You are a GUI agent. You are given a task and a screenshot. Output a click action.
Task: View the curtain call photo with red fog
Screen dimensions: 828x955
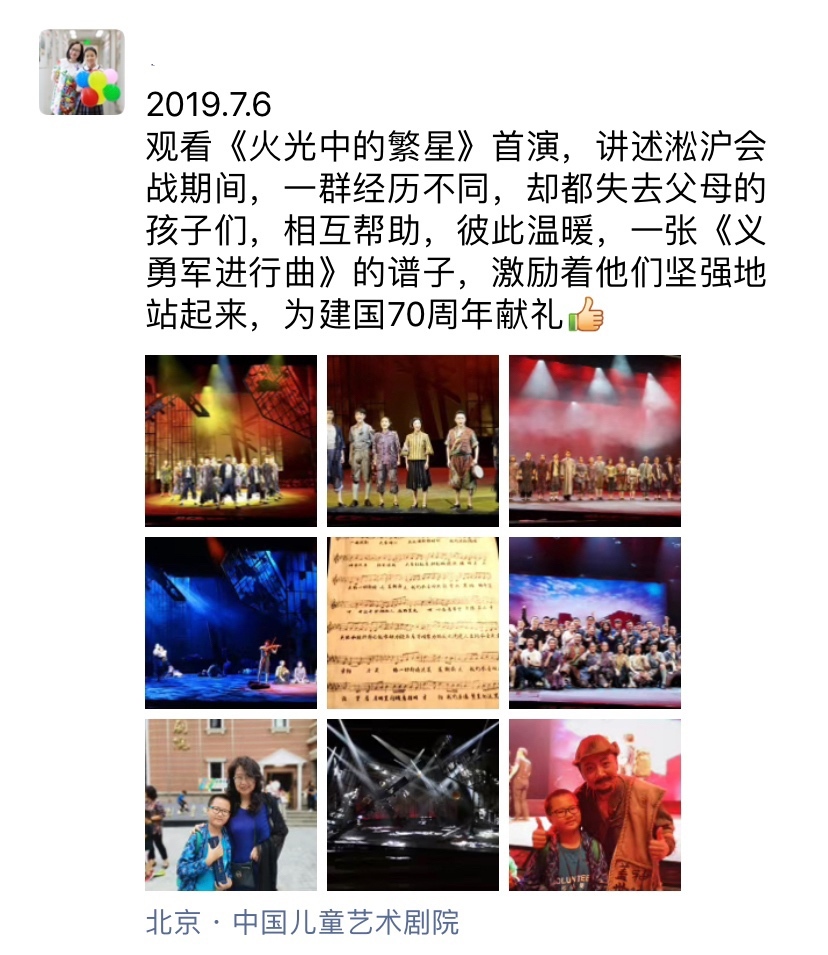595,441
